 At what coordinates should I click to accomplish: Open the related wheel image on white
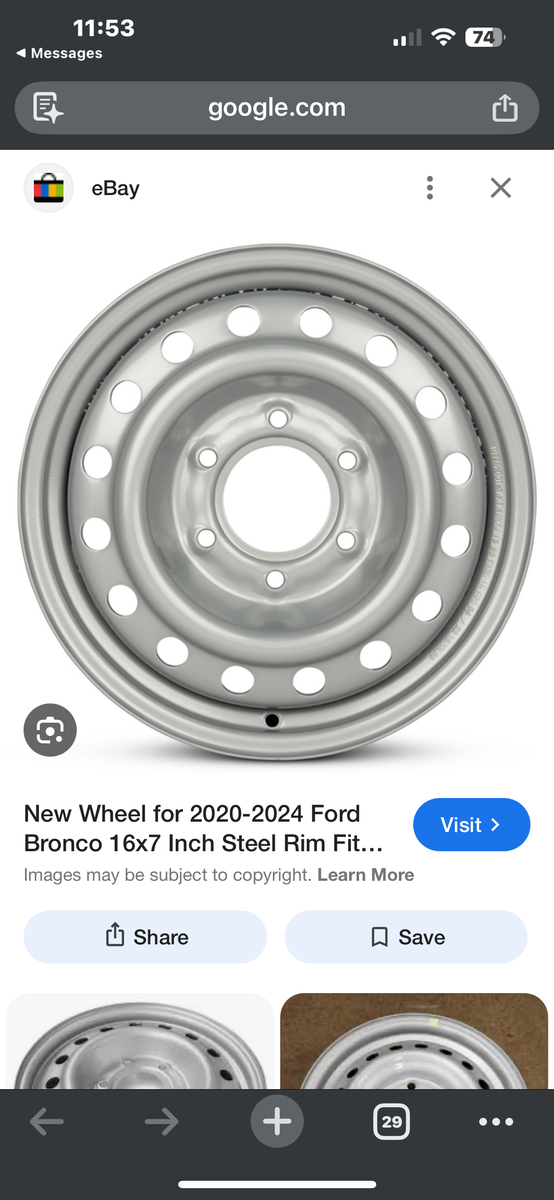point(140,1040)
